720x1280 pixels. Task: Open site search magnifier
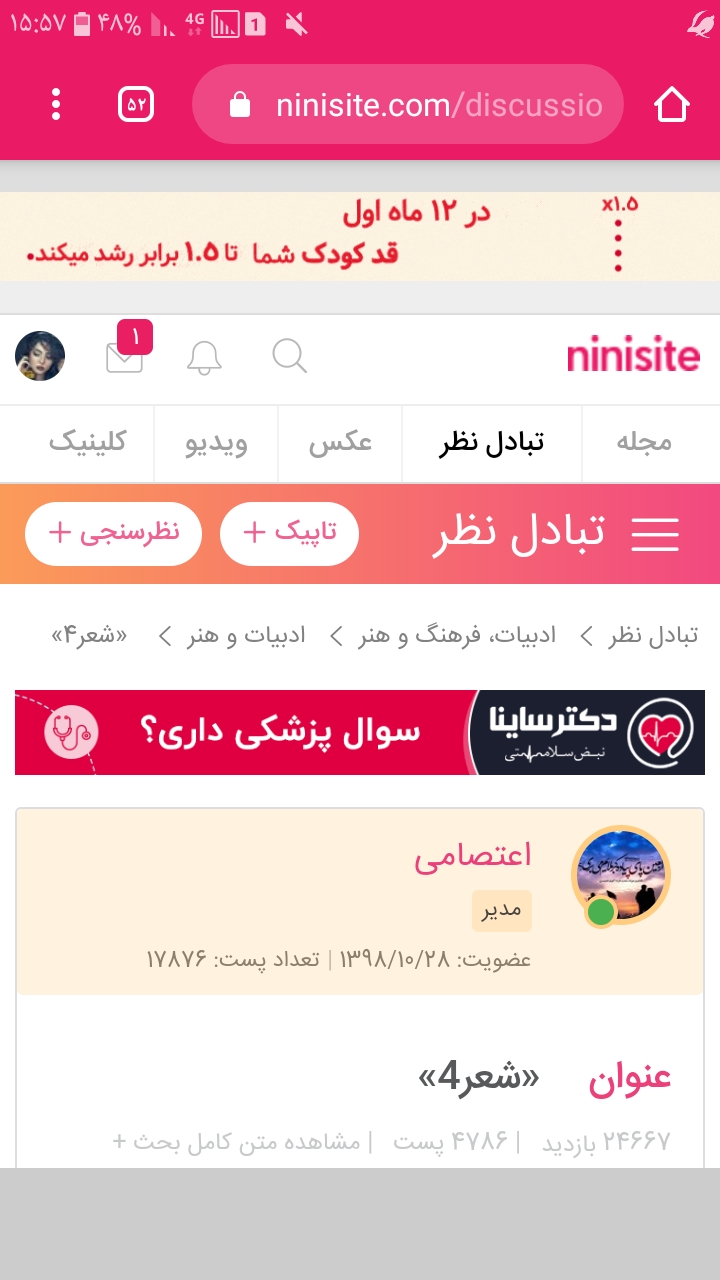[x=289, y=356]
